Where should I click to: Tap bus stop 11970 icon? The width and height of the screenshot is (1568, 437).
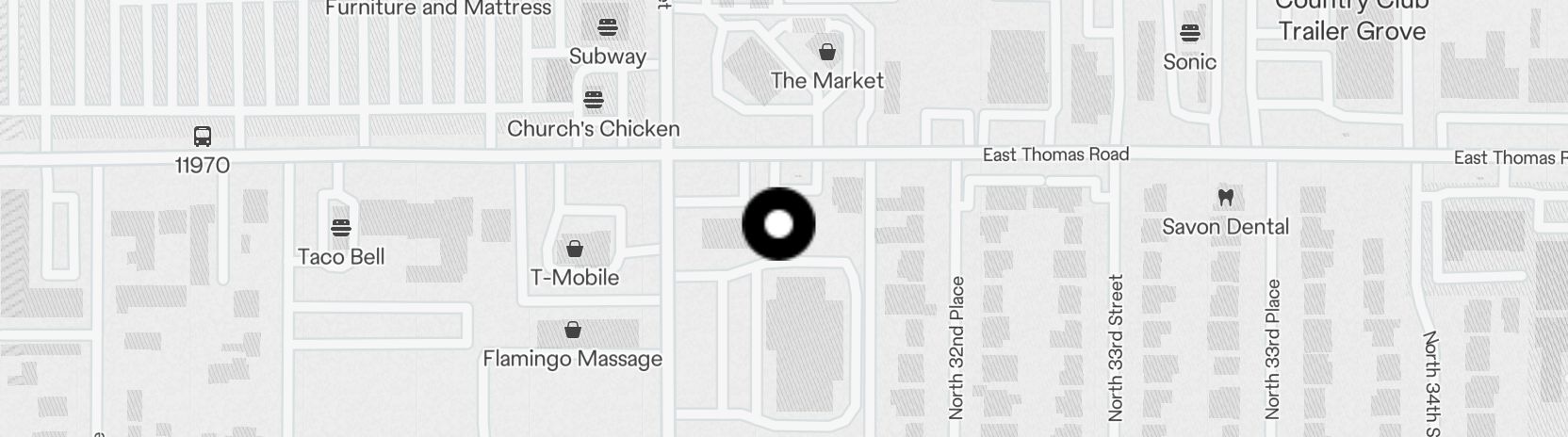click(202, 137)
